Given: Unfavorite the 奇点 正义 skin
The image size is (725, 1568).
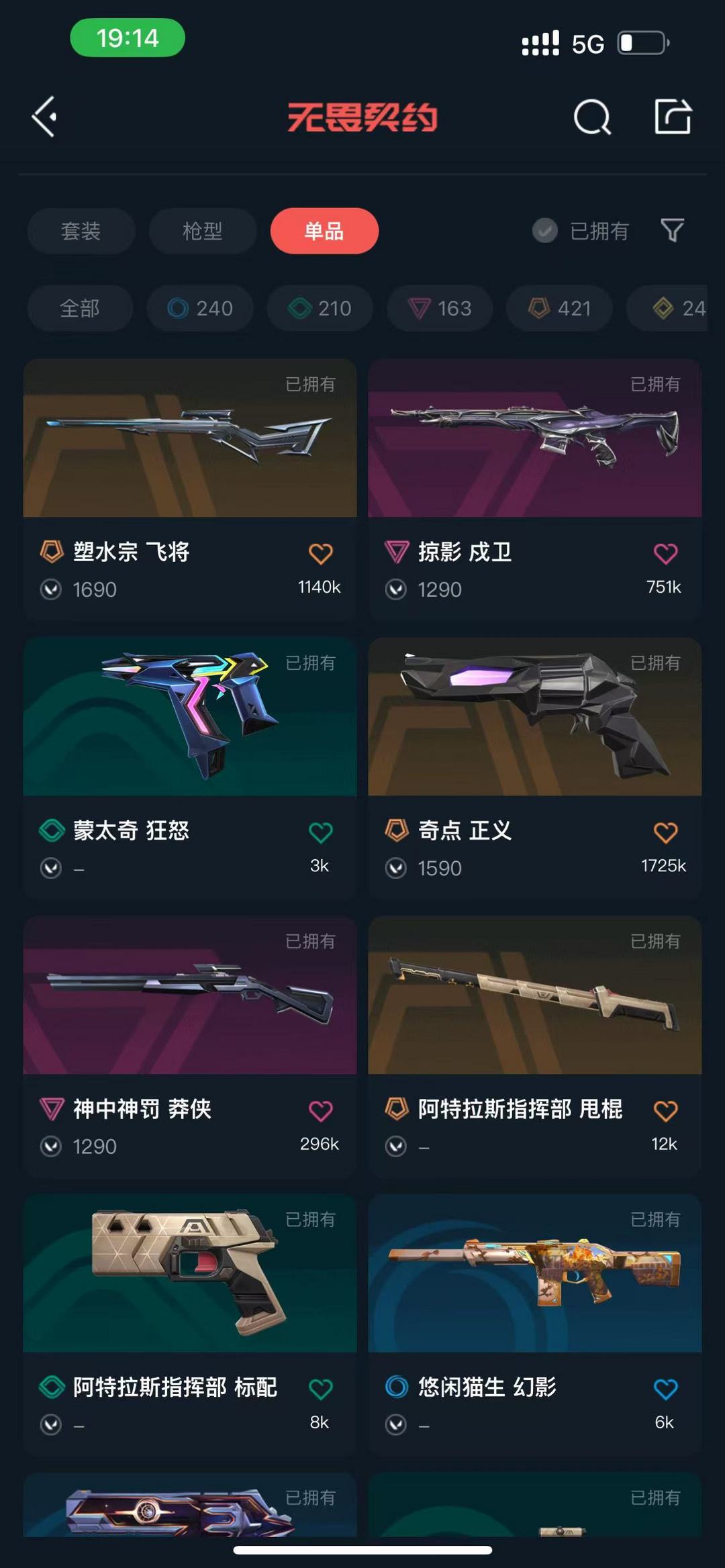Looking at the screenshot, I should point(665,830).
